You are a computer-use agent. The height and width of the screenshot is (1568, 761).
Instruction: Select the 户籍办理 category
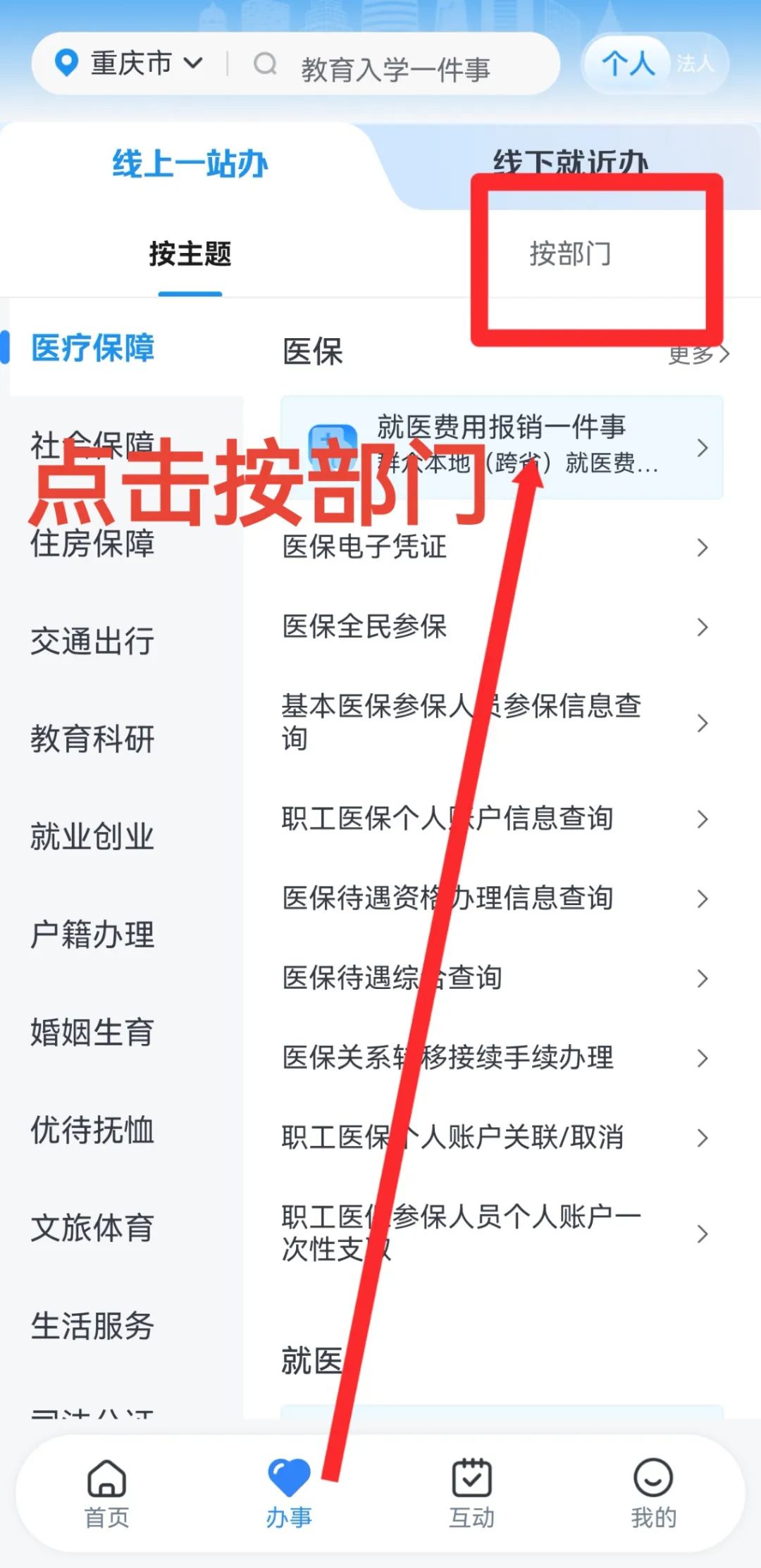point(92,935)
